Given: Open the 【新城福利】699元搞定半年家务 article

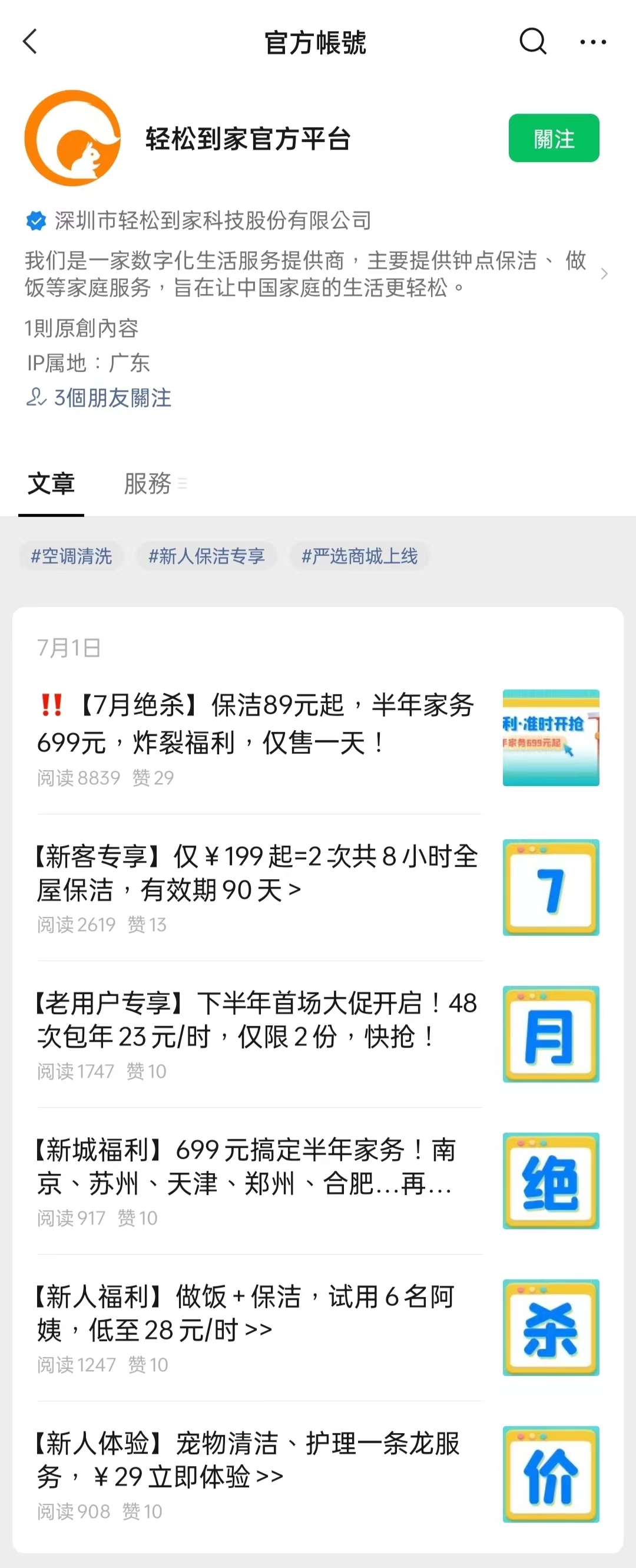Looking at the screenshot, I should [256, 1166].
